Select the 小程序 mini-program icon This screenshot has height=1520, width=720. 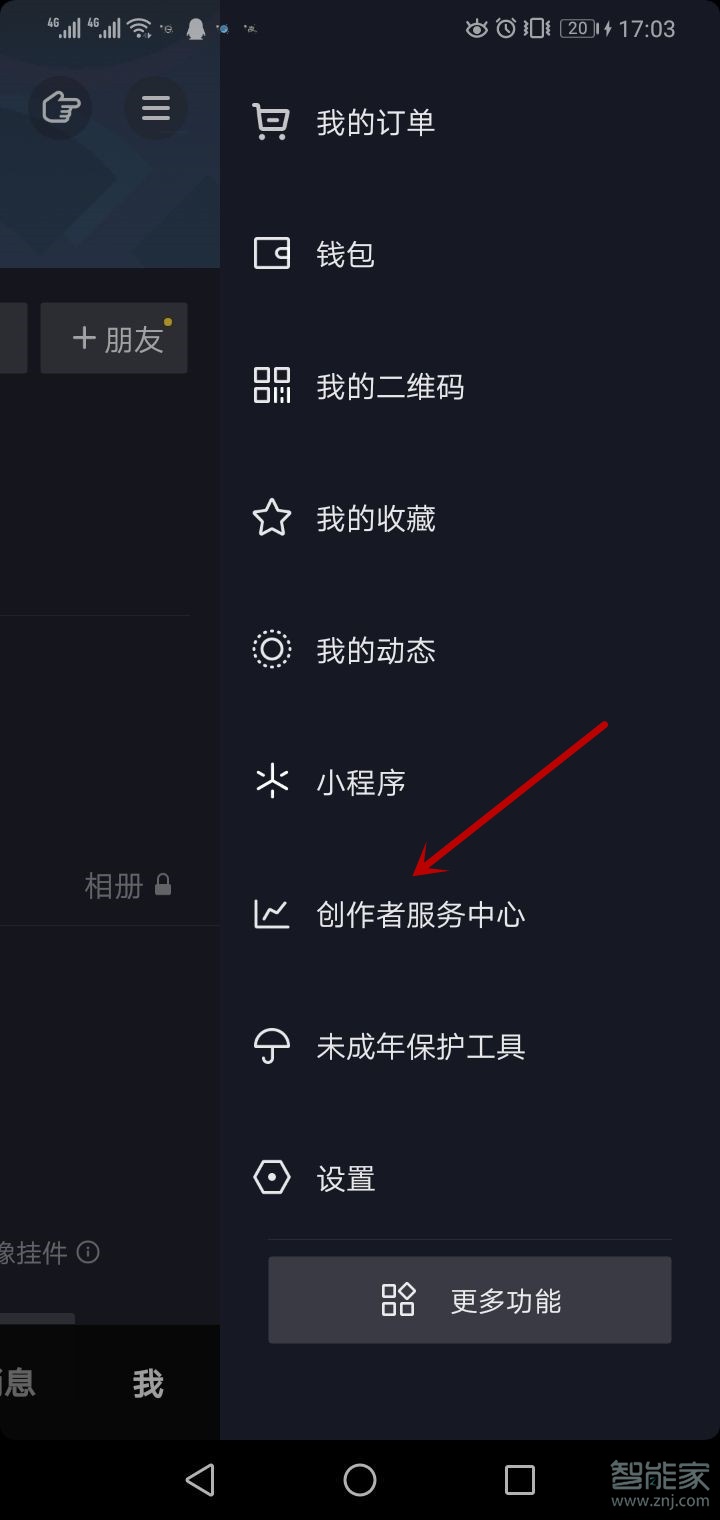271,782
